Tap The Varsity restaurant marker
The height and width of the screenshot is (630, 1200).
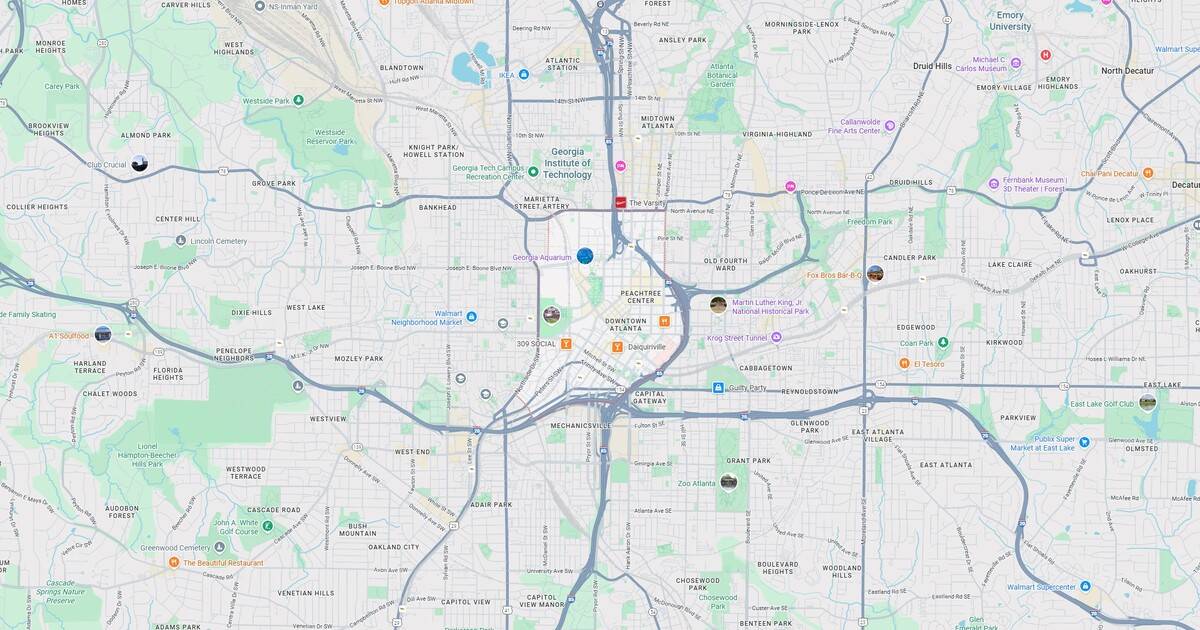621,203
